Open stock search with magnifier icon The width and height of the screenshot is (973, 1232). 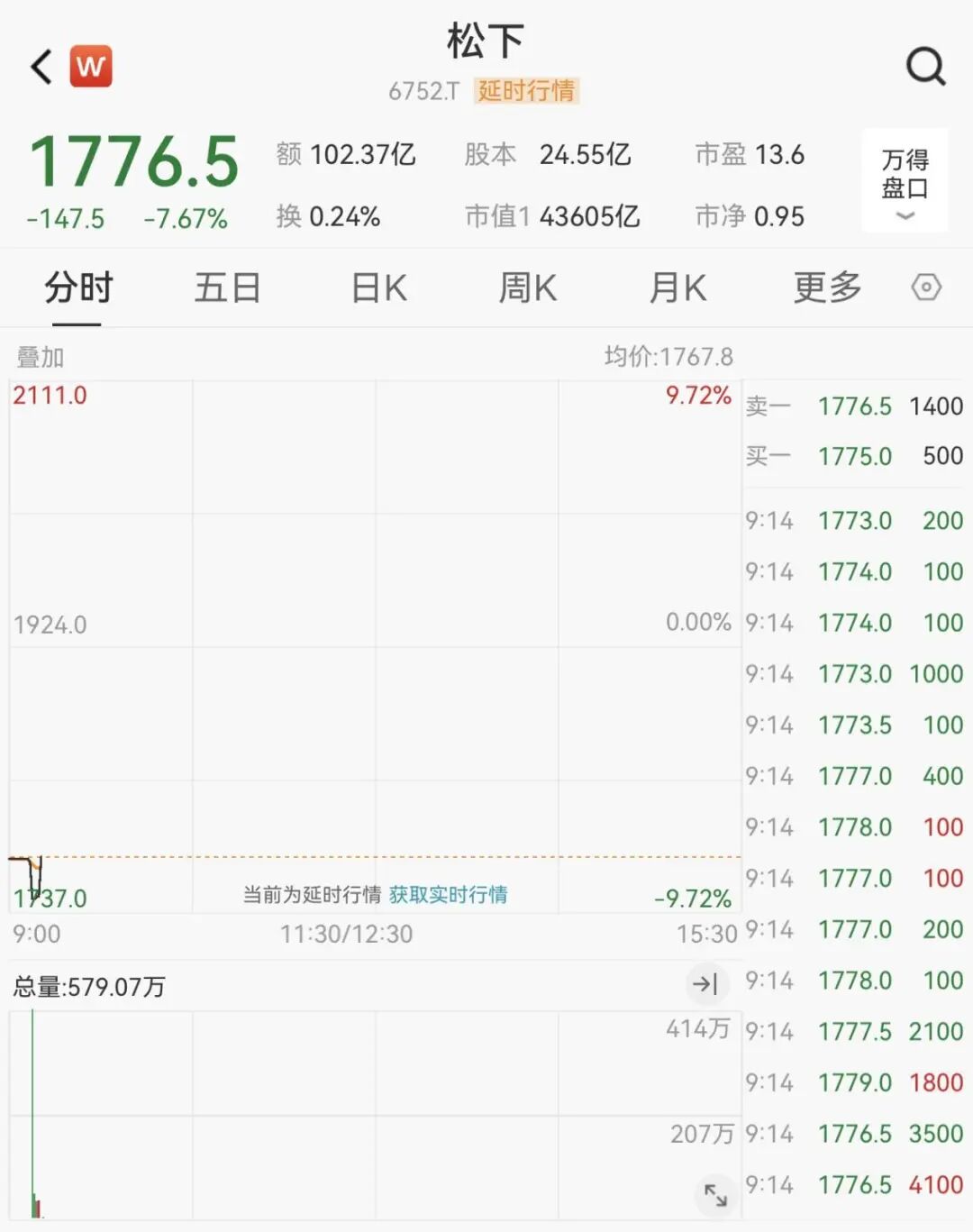click(x=925, y=66)
